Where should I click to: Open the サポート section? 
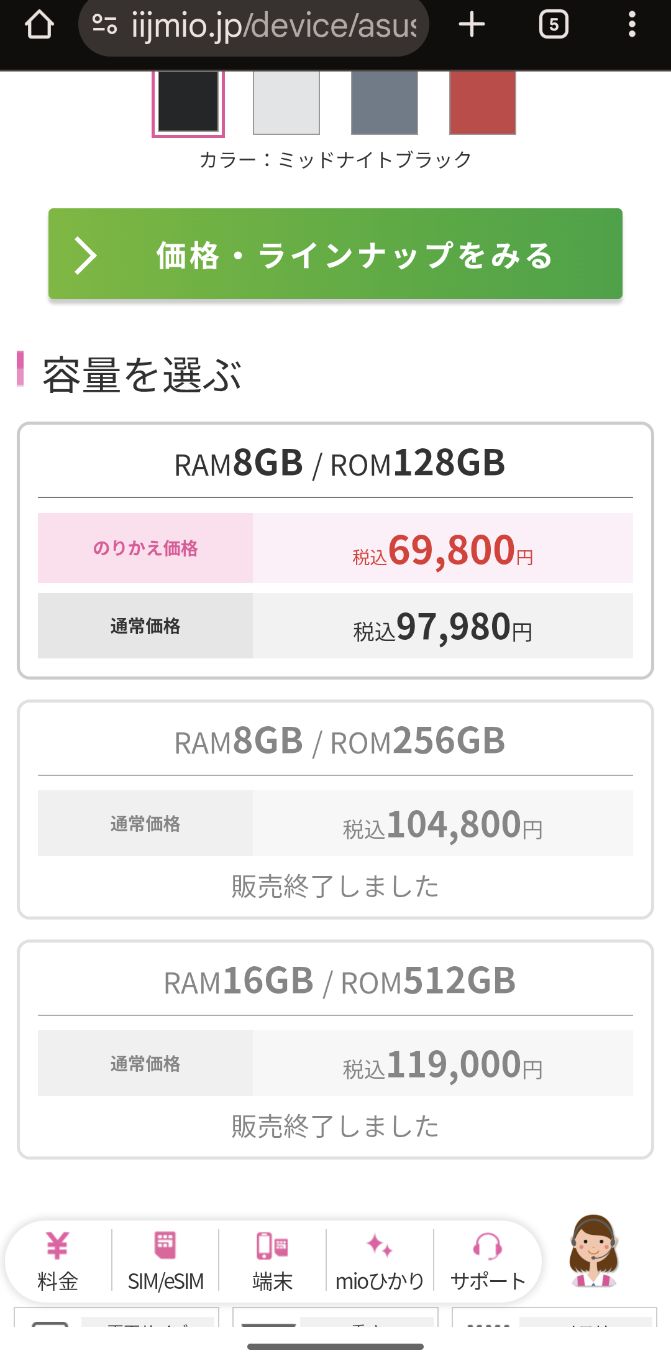[488, 1261]
